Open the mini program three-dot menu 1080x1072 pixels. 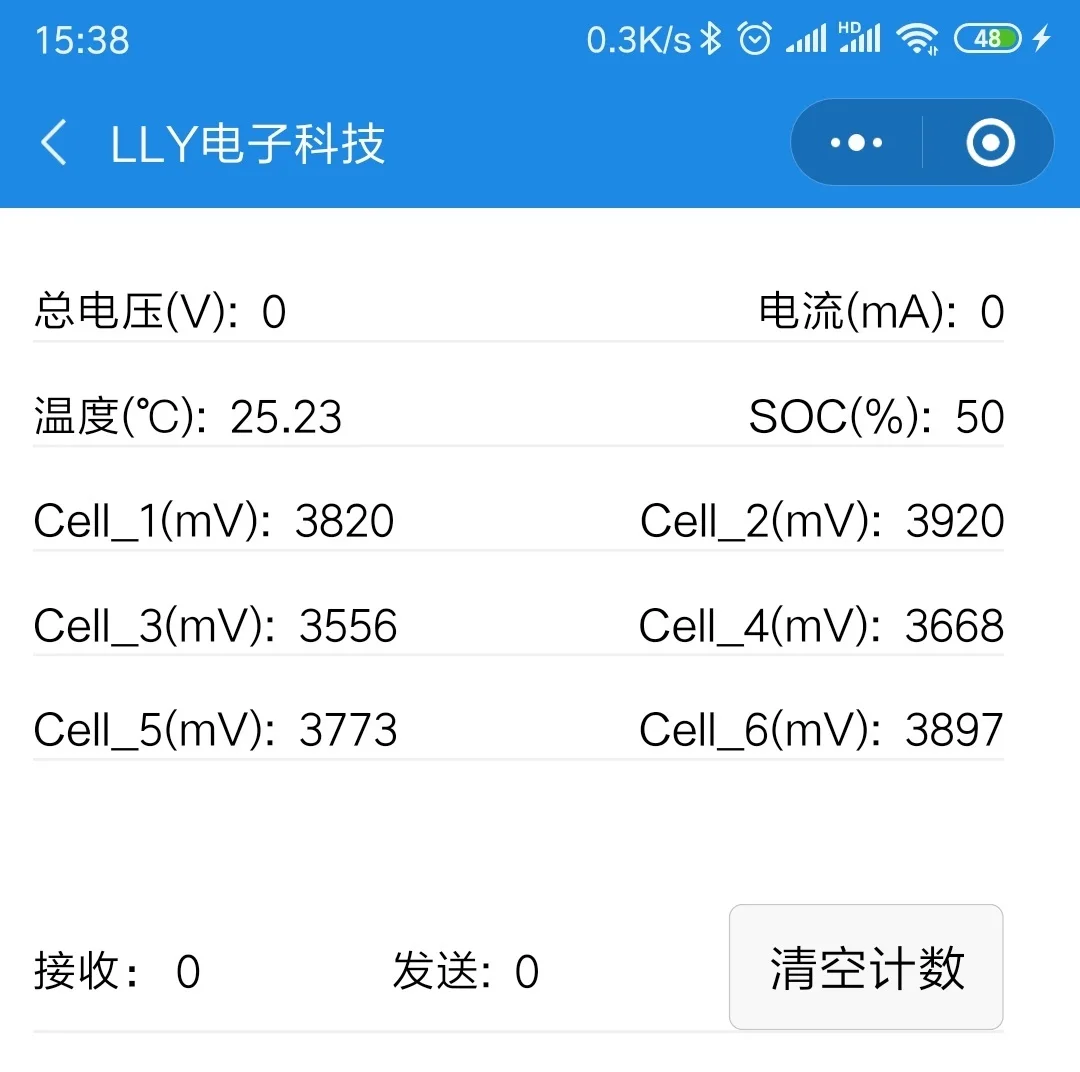[857, 143]
